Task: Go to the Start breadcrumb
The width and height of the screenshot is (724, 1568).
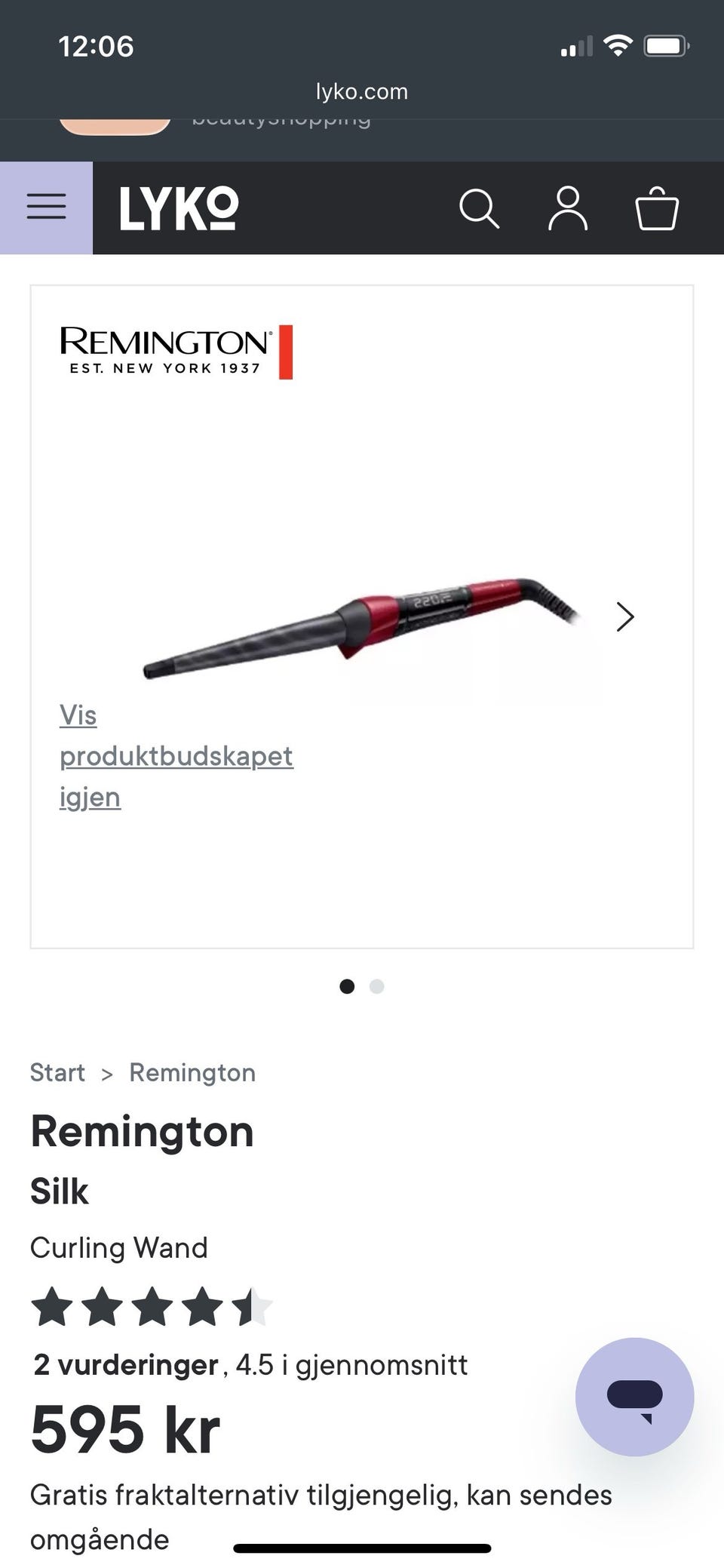Action: [x=57, y=1072]
